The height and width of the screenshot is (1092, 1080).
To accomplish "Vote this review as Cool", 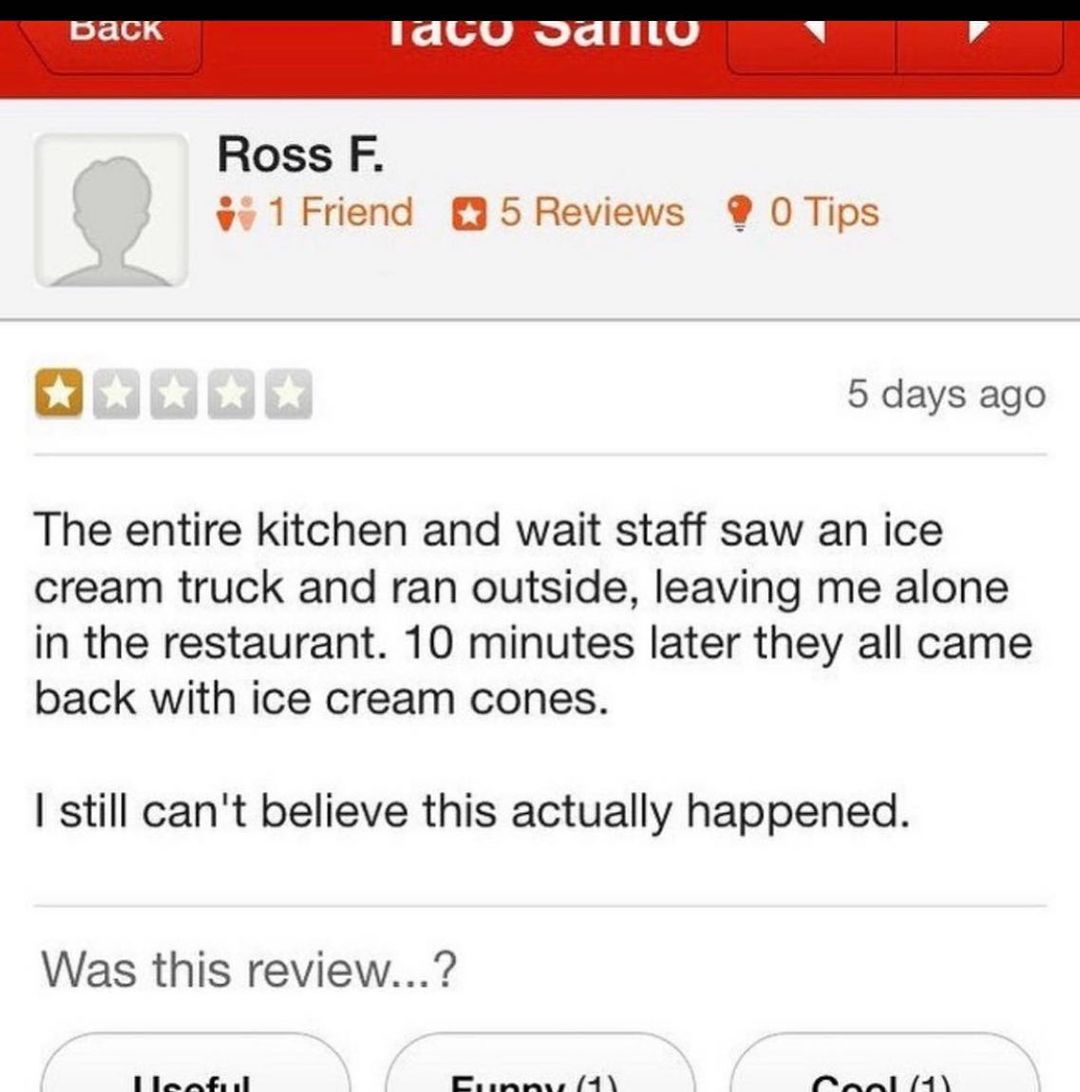I will tap(885, 1070).
